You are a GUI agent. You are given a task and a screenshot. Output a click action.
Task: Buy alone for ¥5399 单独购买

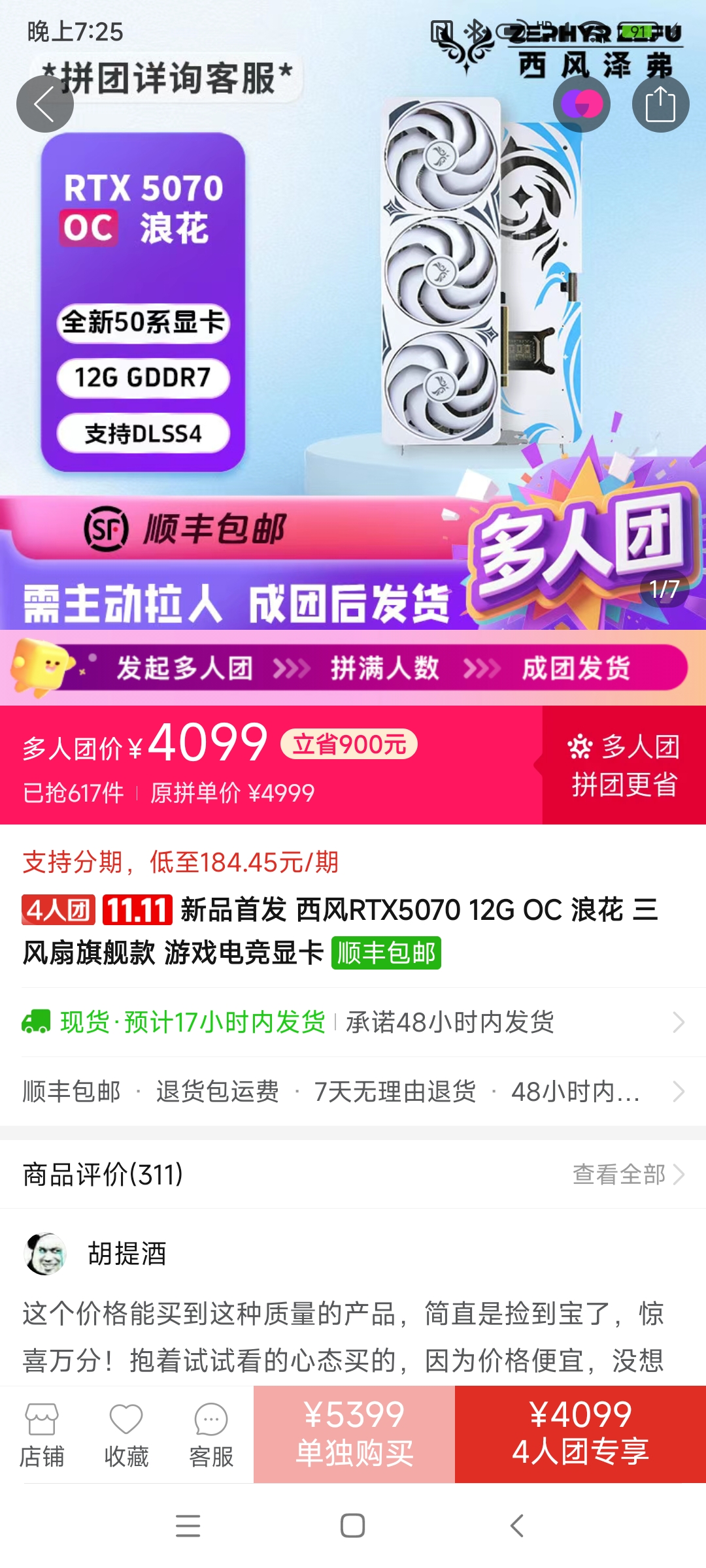354,1434
